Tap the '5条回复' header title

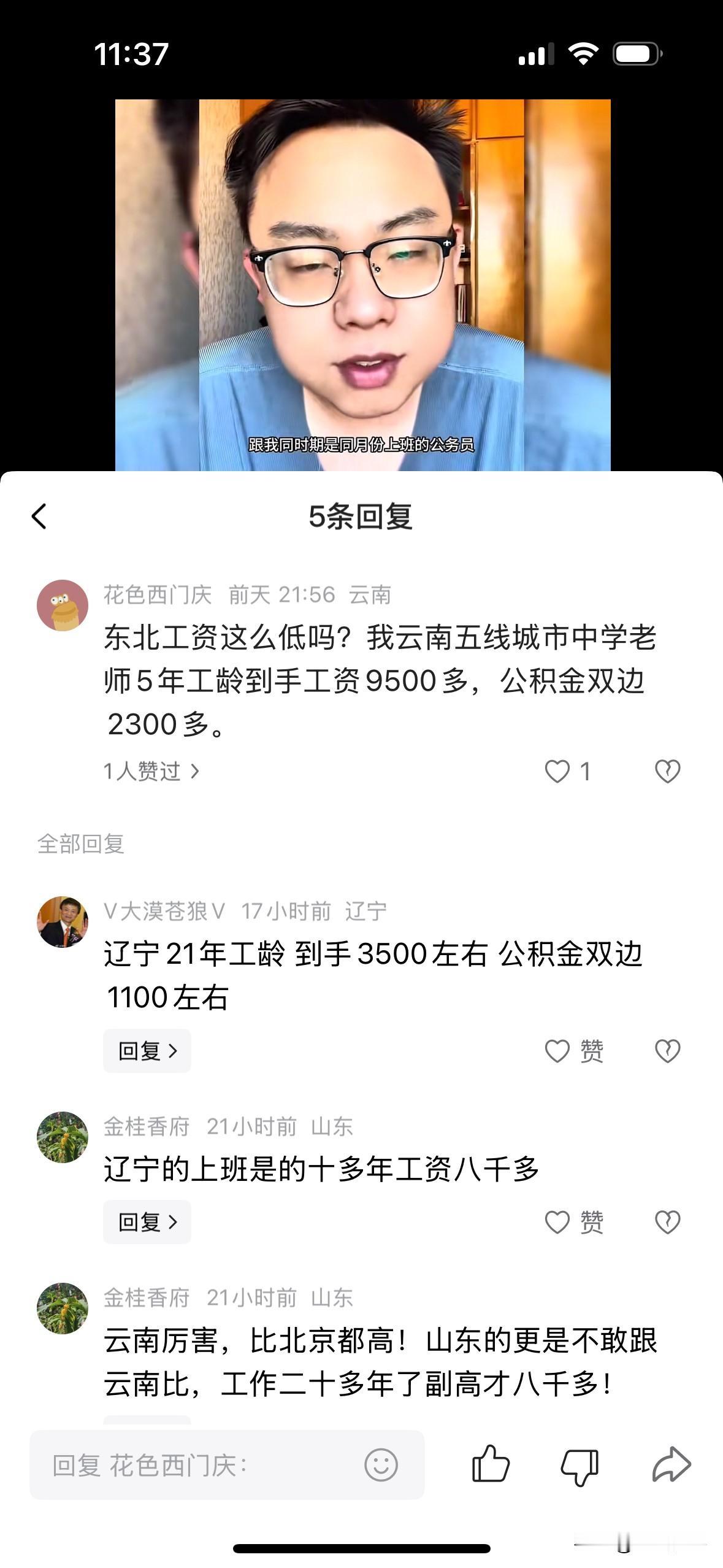(x=361, y=517)
